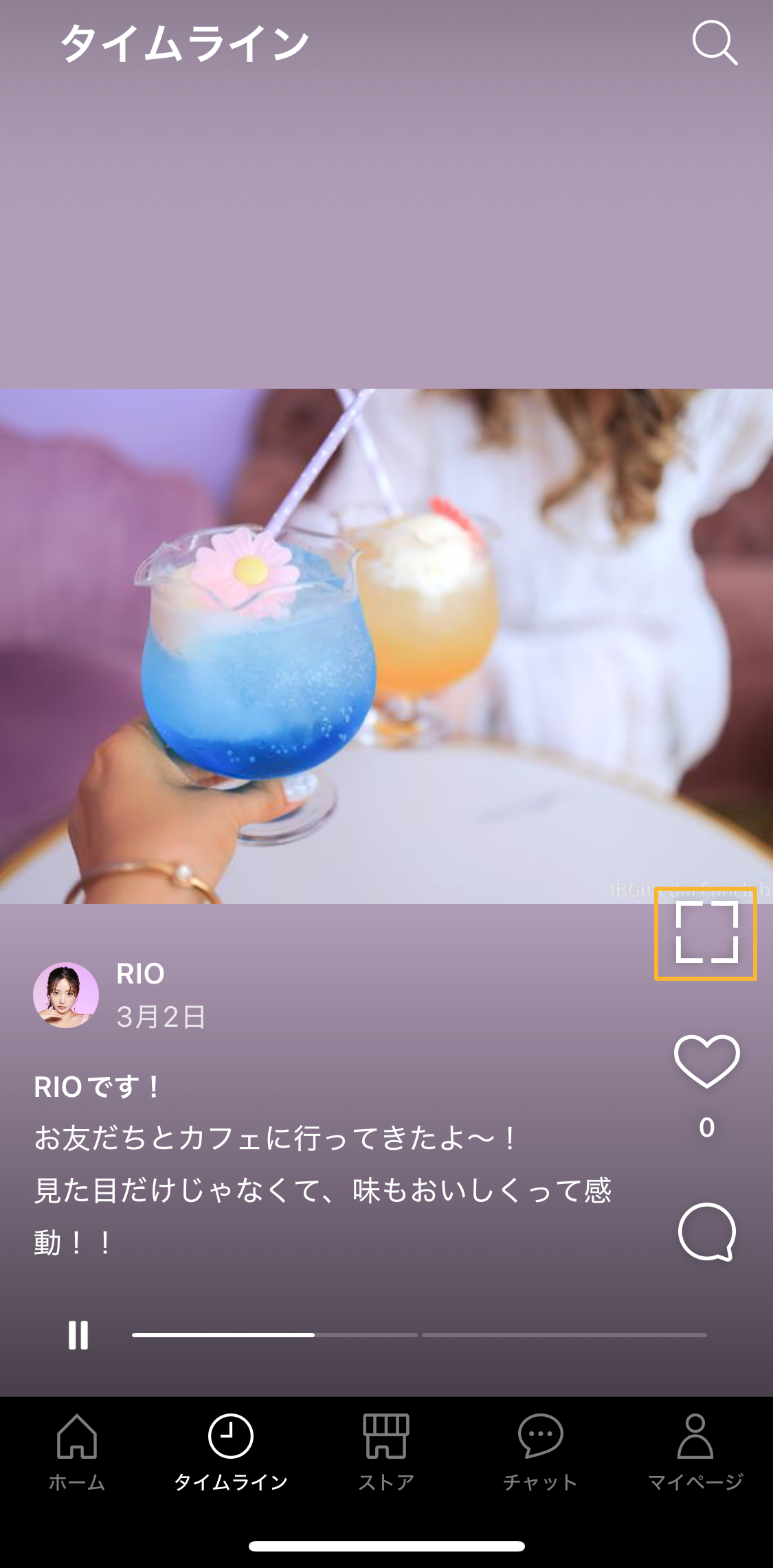Like RIO's café post
The width and height of the screenshot is (773, 1568).
coord(706,1061)
